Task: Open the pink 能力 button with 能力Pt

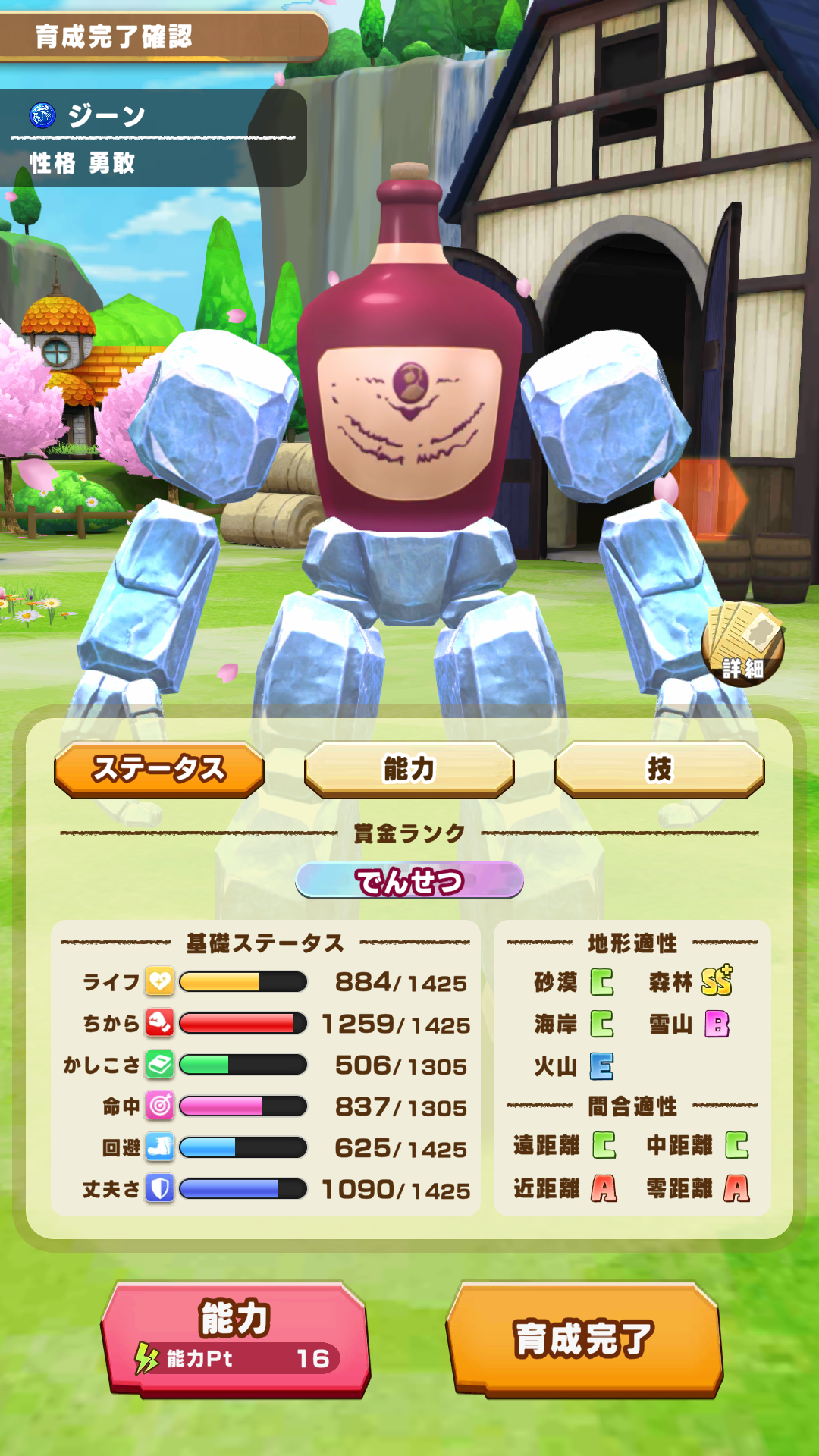Action: 235,1339
